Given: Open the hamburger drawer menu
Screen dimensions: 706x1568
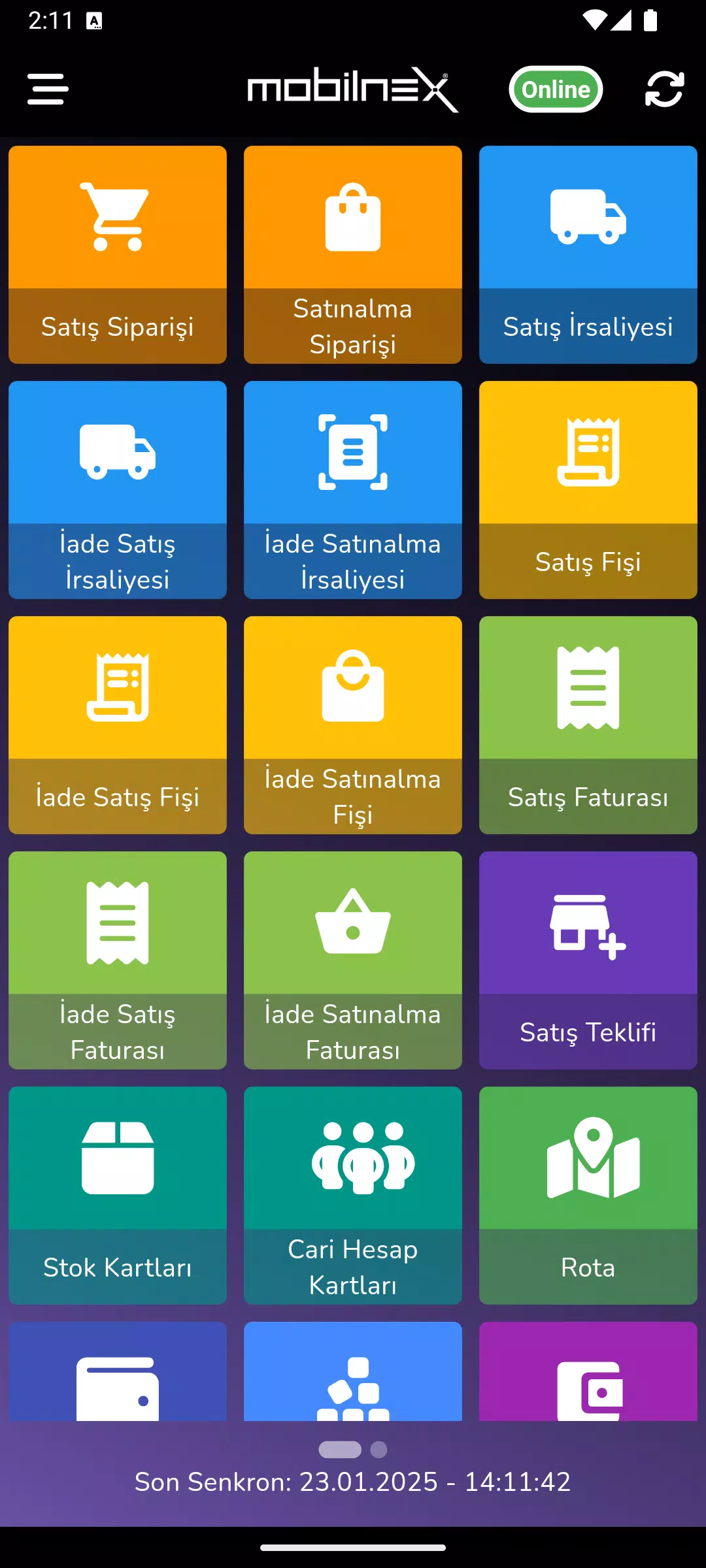Looking at the screenshot, I should coord(48,89).
